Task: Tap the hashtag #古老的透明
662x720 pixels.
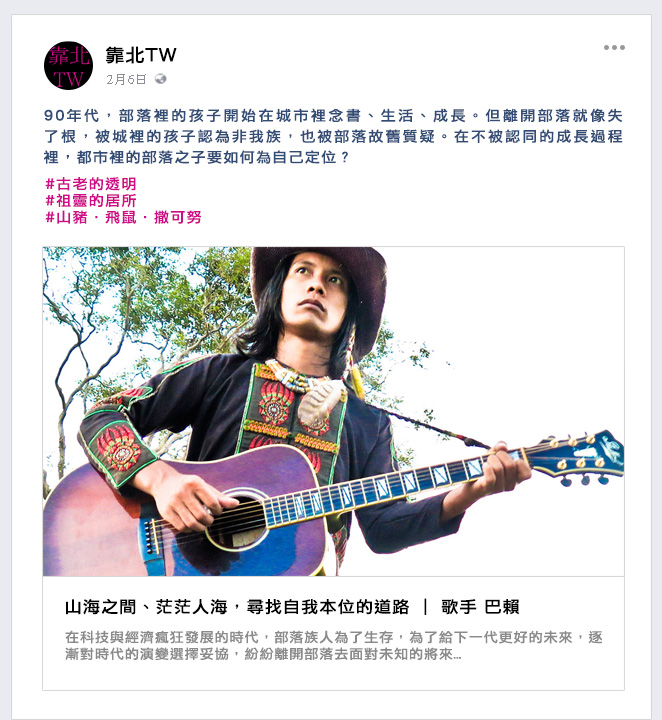Action: [x=90, y=185]
